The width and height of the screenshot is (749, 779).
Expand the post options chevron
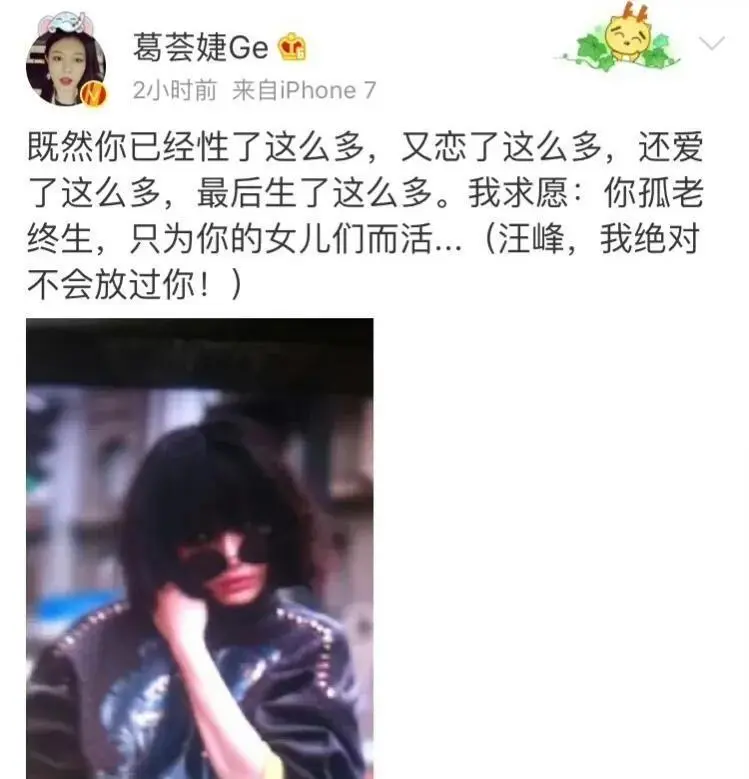(x=711, y=43)
